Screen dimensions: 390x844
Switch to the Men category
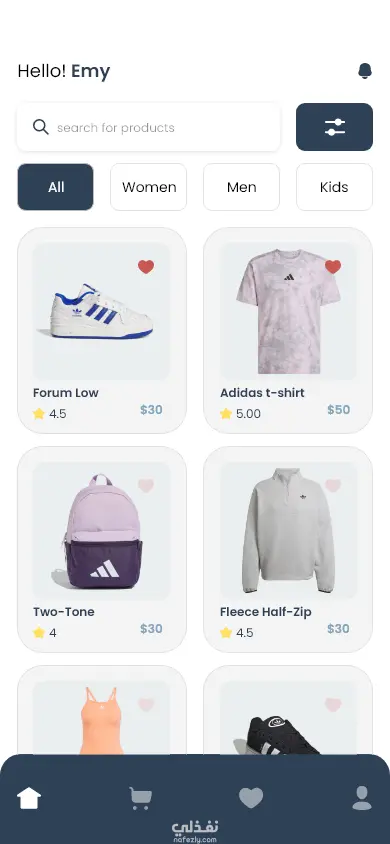coord(242,187)
